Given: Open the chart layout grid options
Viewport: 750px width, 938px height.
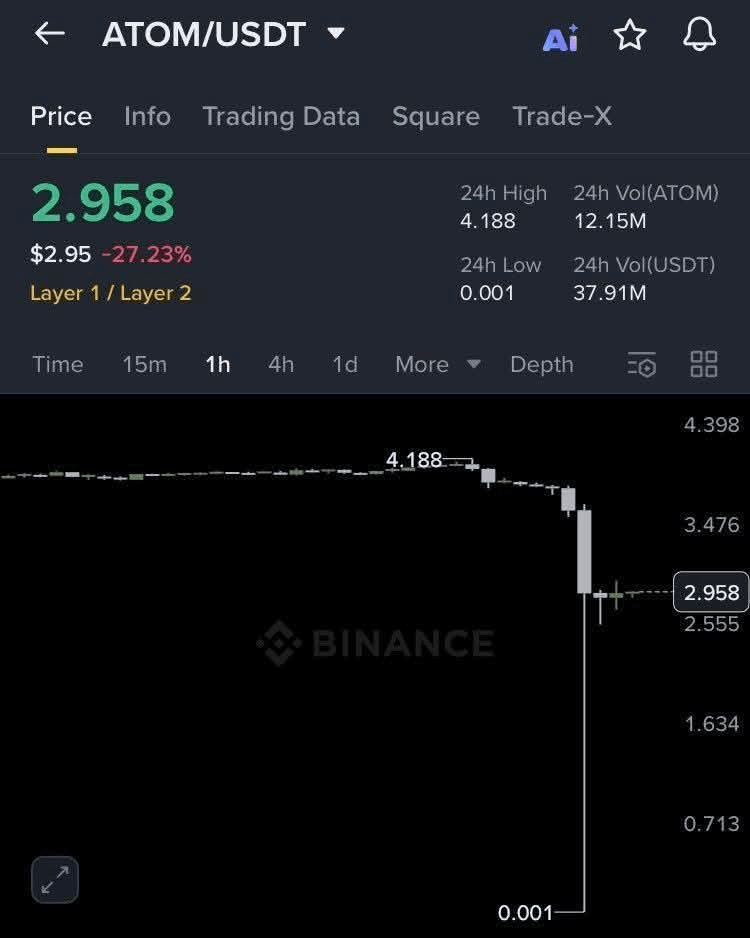Looking at the screenshot, I should 704,364.
